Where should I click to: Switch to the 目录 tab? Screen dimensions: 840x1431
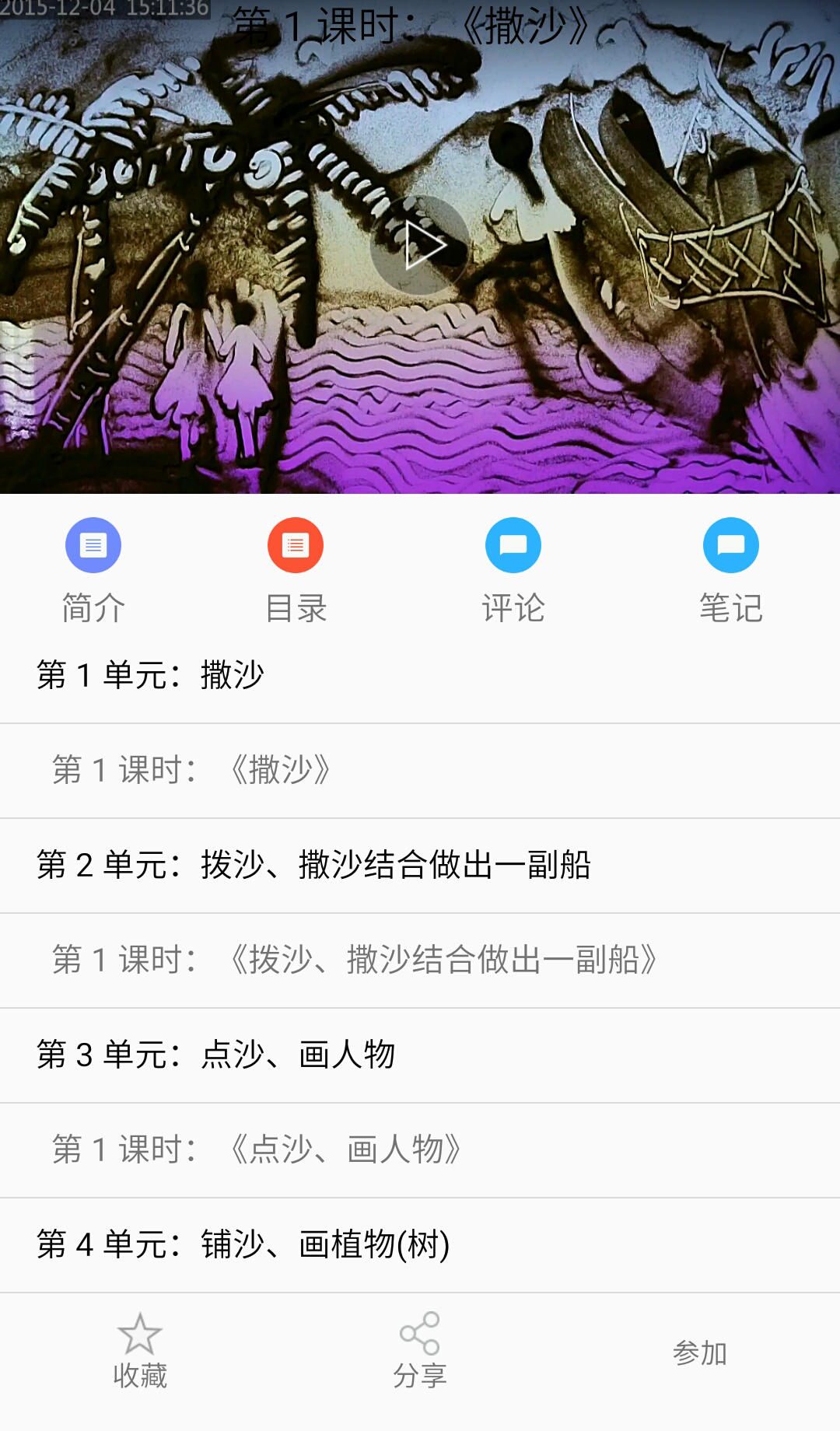pyautogui.click(x=296, y=570)
